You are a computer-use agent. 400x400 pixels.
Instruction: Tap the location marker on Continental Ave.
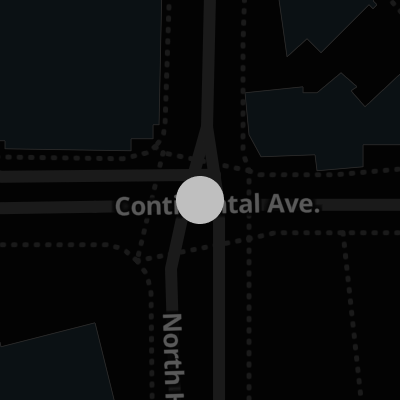point(200,200)
